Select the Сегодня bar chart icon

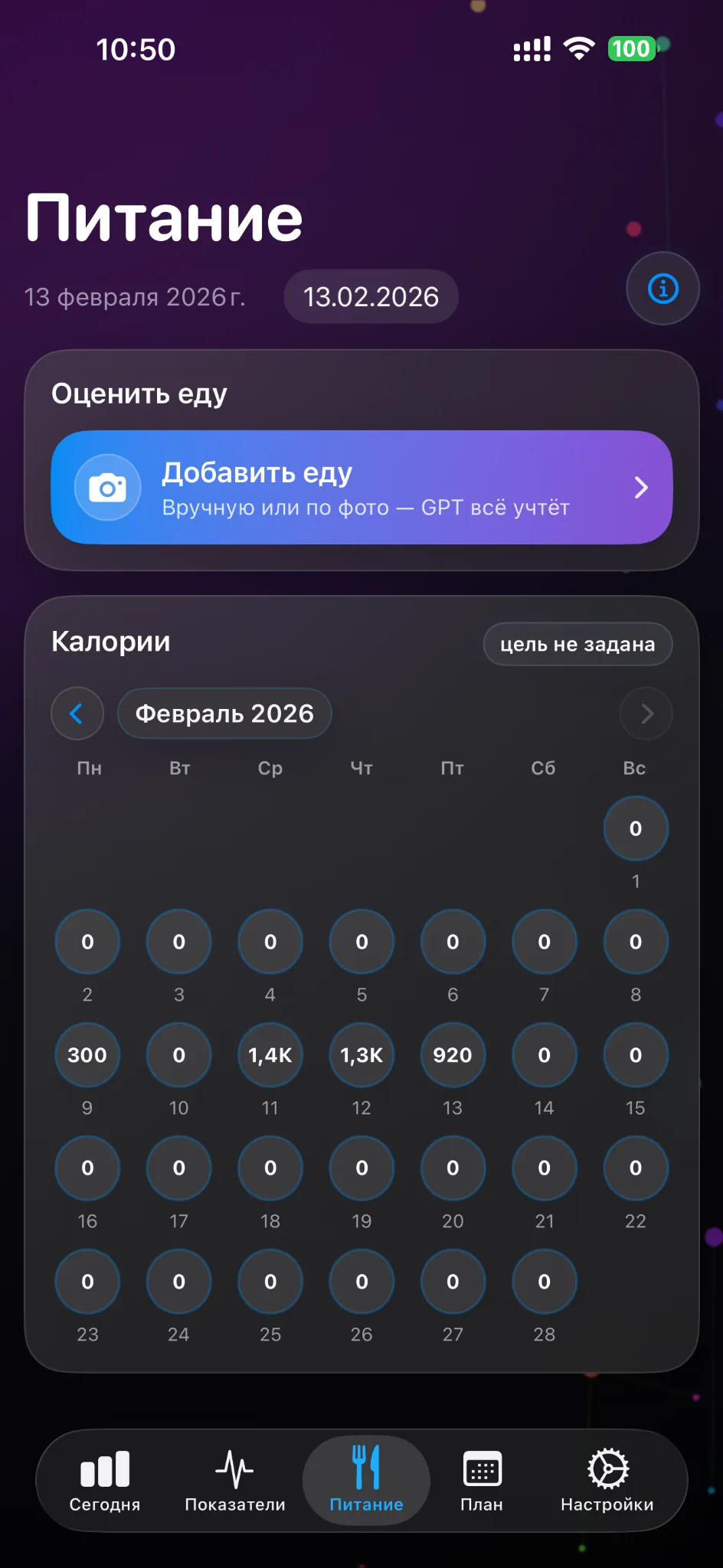click(x=105, y=1468)
